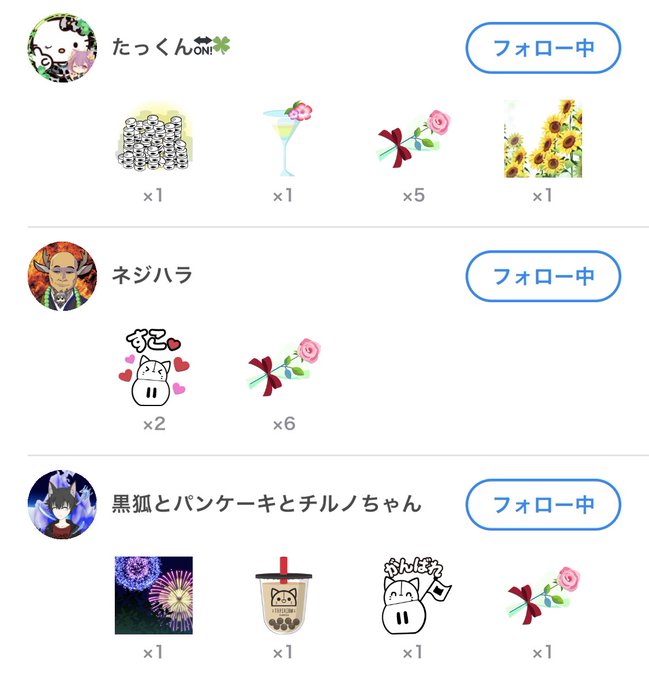Tap フォロー中 button next to たっくん
This screenshot has width=649, height=680.
pos(543,48)
